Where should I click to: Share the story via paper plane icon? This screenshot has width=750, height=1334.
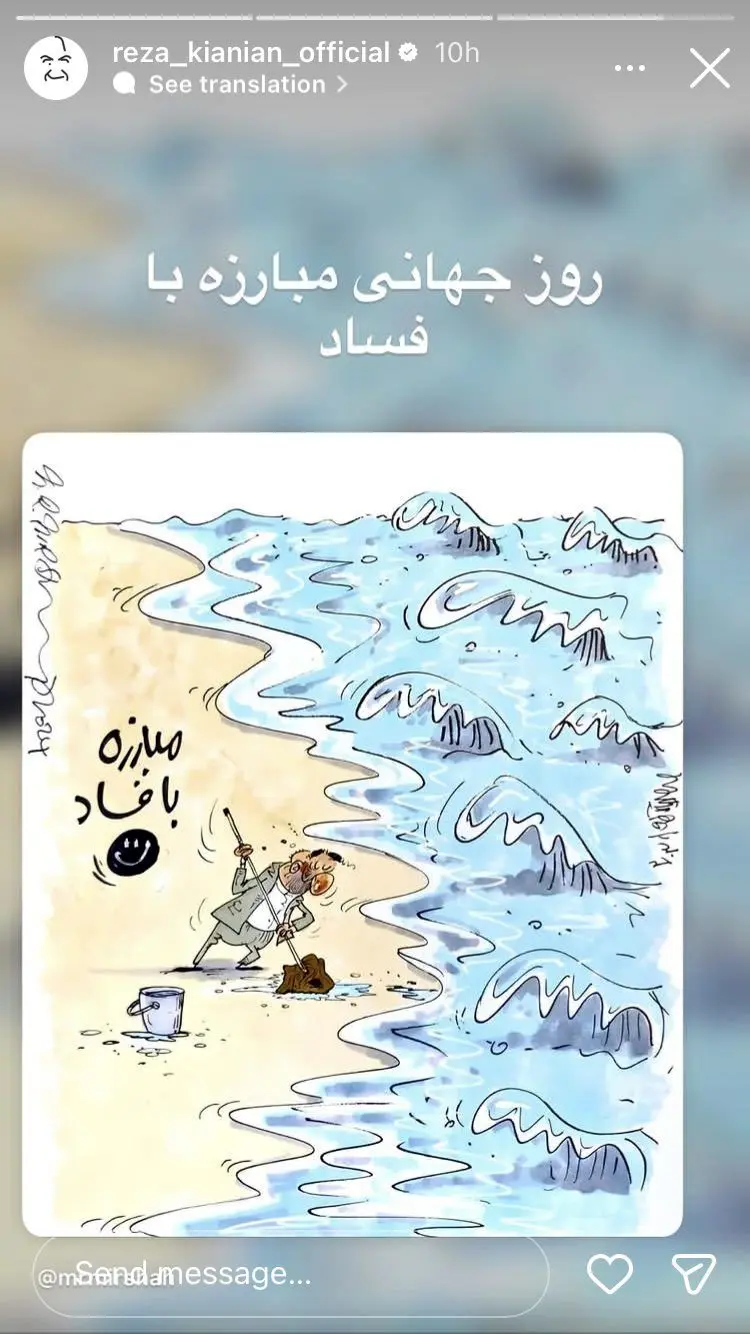click(693, 1274)
